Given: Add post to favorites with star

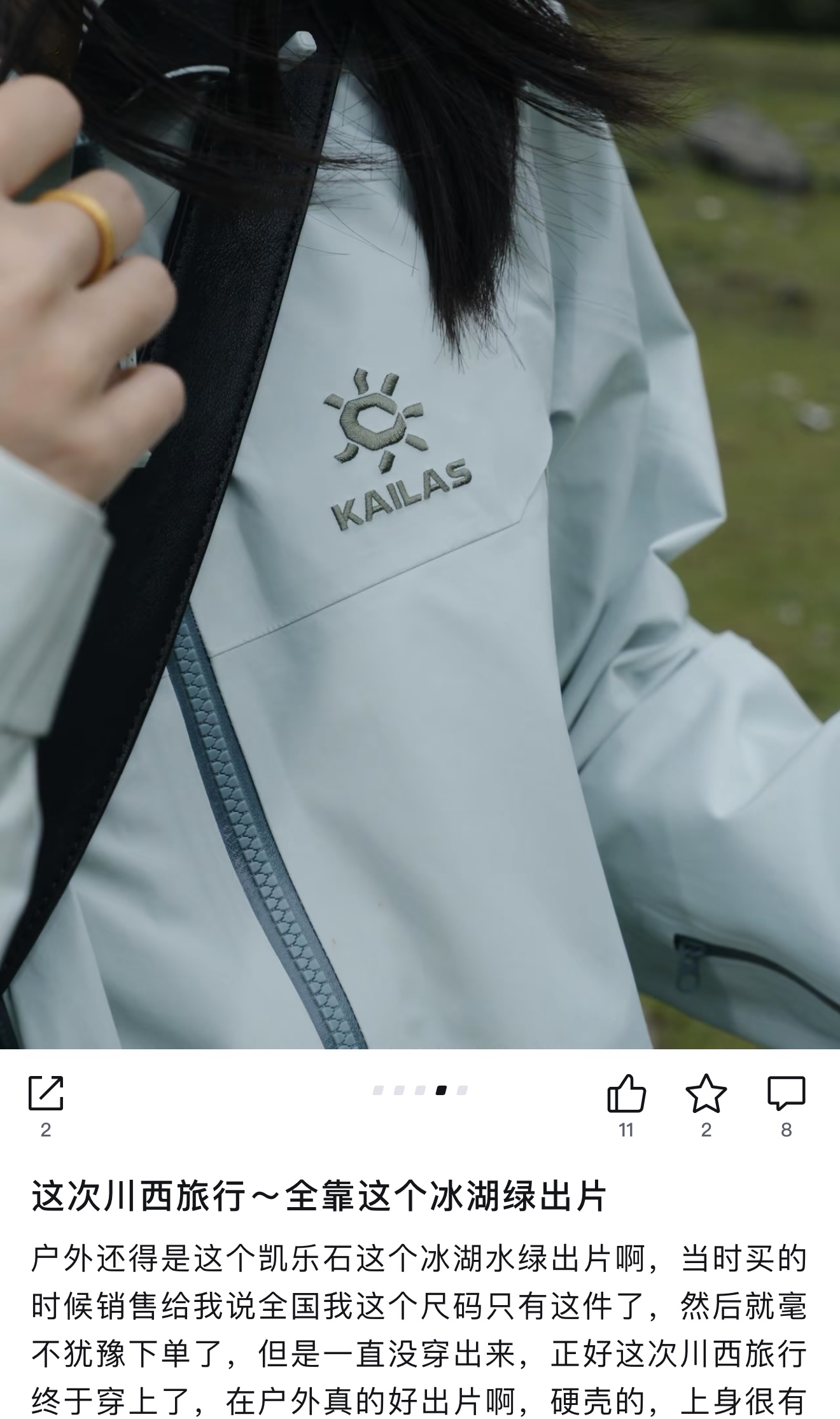Looking at the screenshot, I should pyautogui.click(x=706, y=1093).
